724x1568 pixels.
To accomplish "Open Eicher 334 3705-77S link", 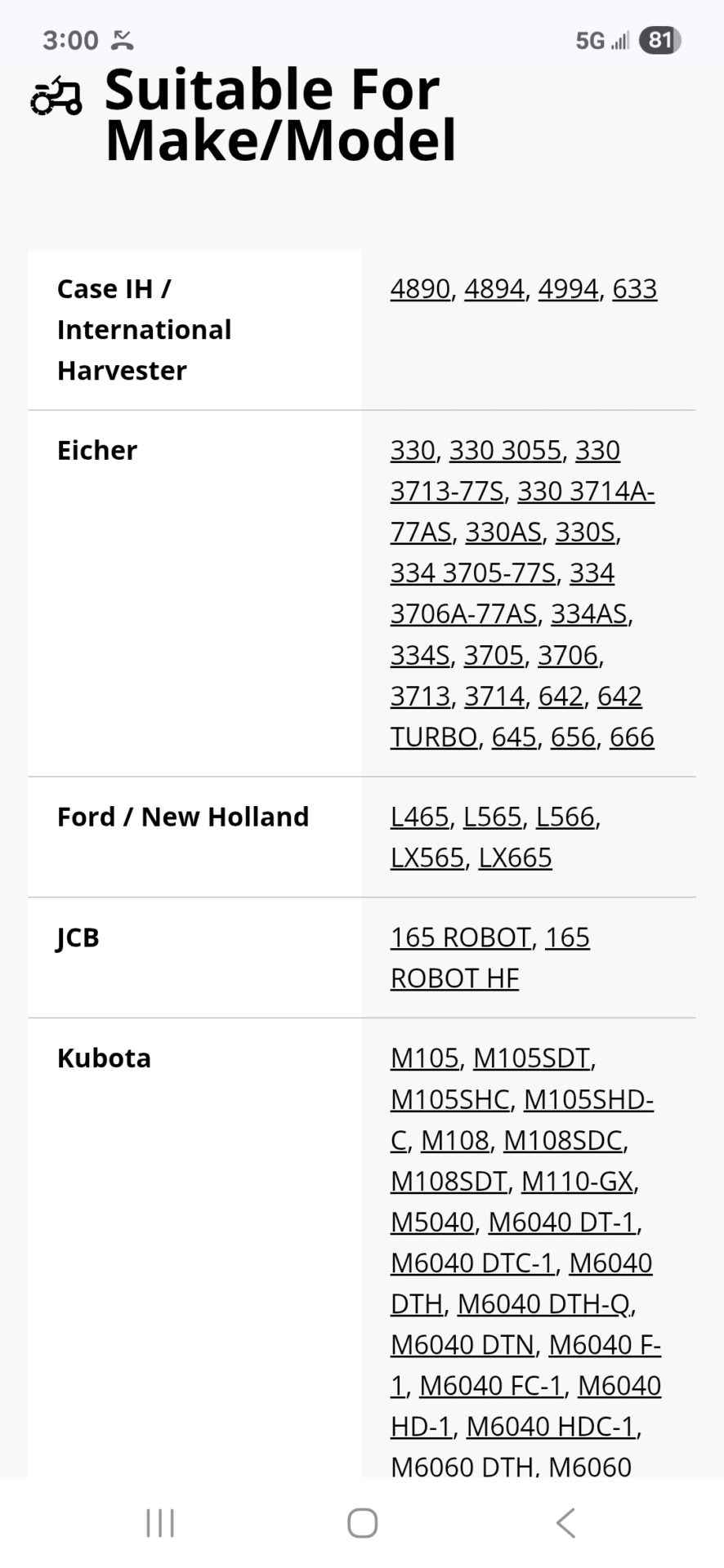I will (473, 573).
